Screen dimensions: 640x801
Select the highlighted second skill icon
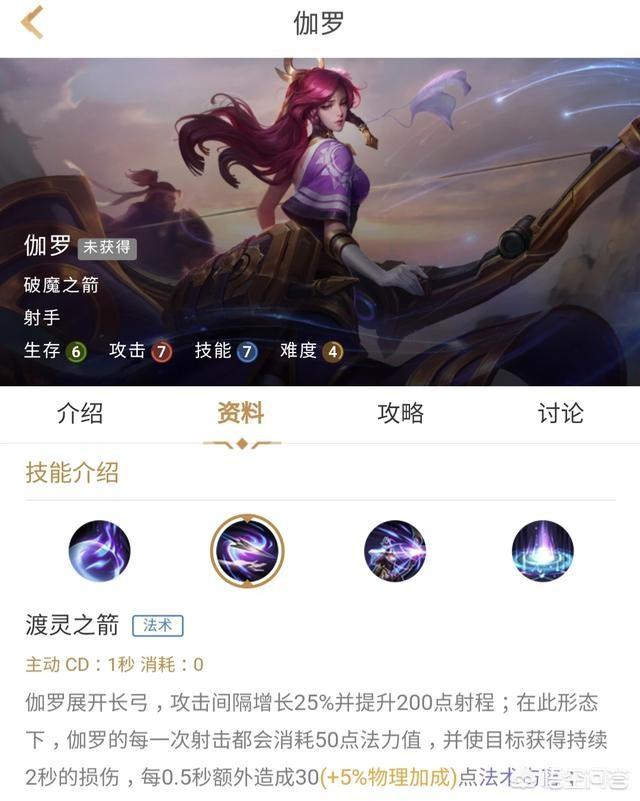pos(247,549)
